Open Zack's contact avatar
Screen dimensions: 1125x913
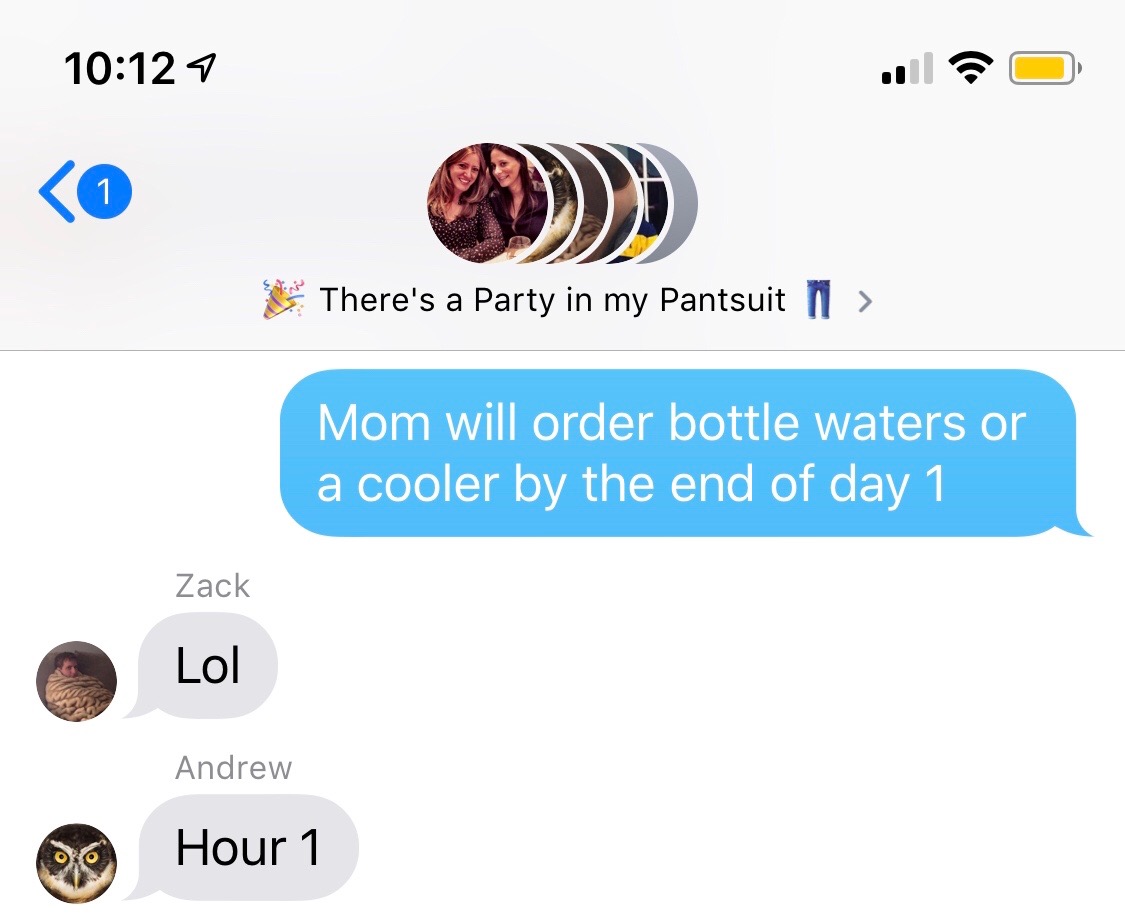pos(76,681)
